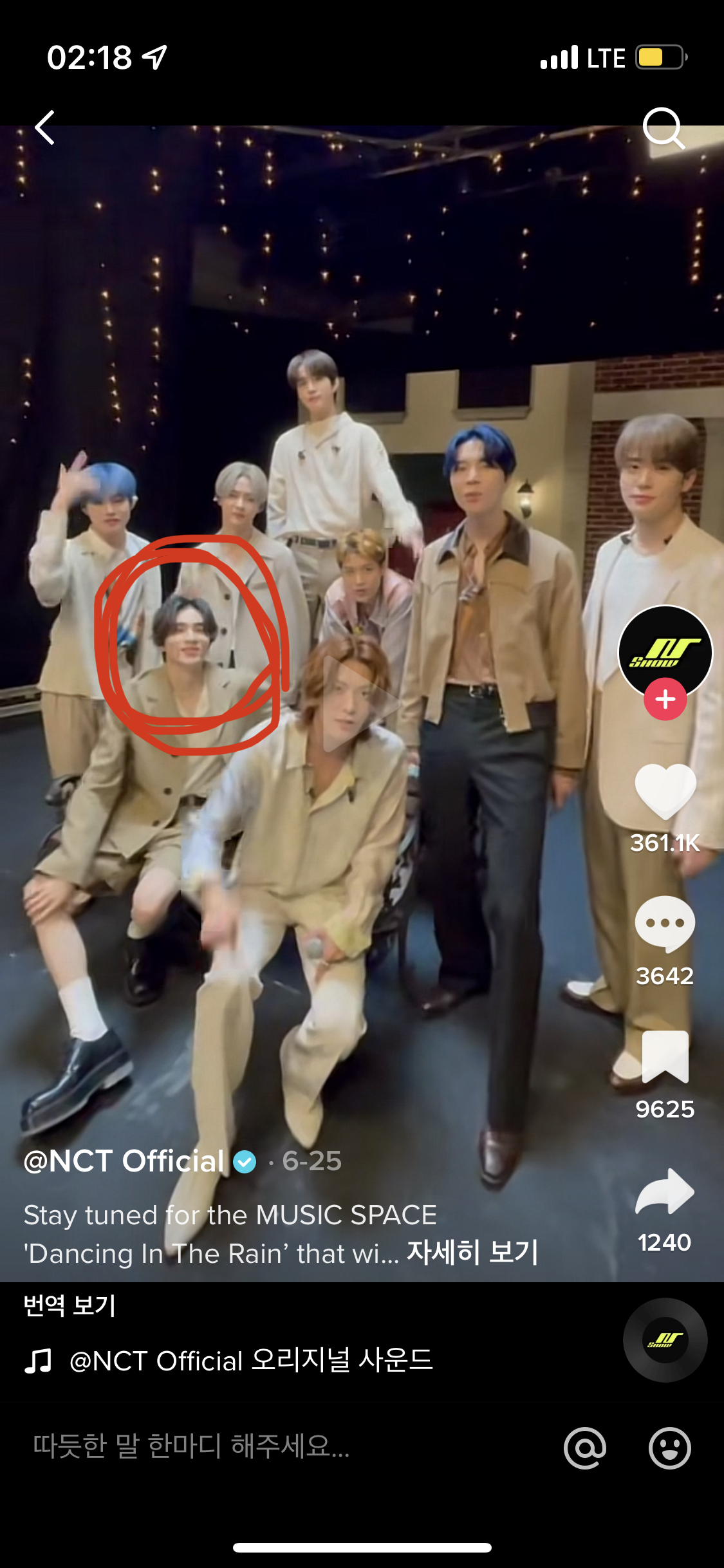Viewport: 724px width, 1568px height.
Task: Bookmark this video
Action: 665,1057
